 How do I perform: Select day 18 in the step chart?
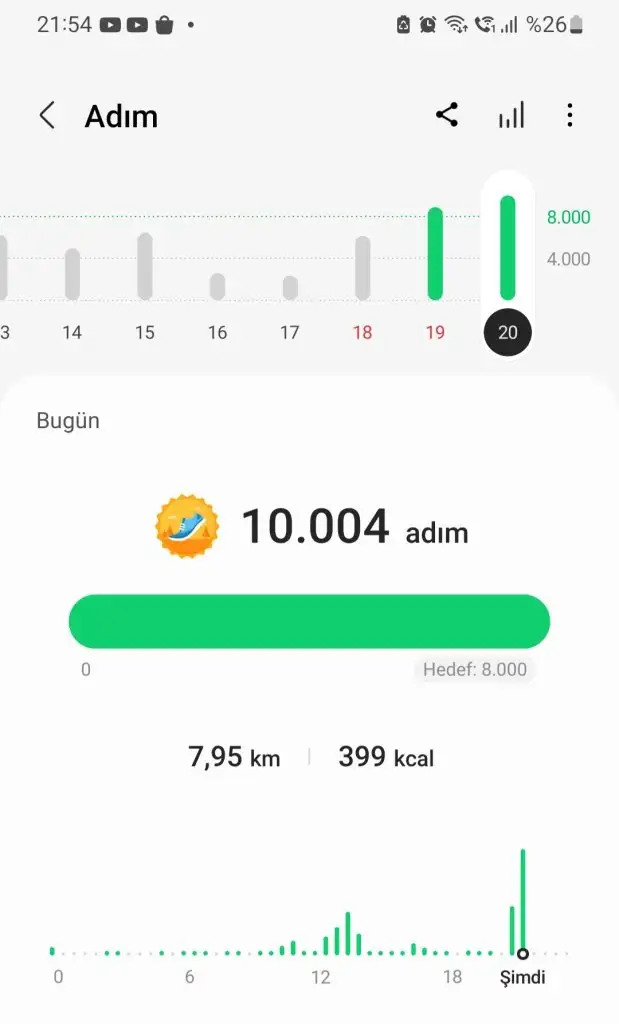coord(362,268)
